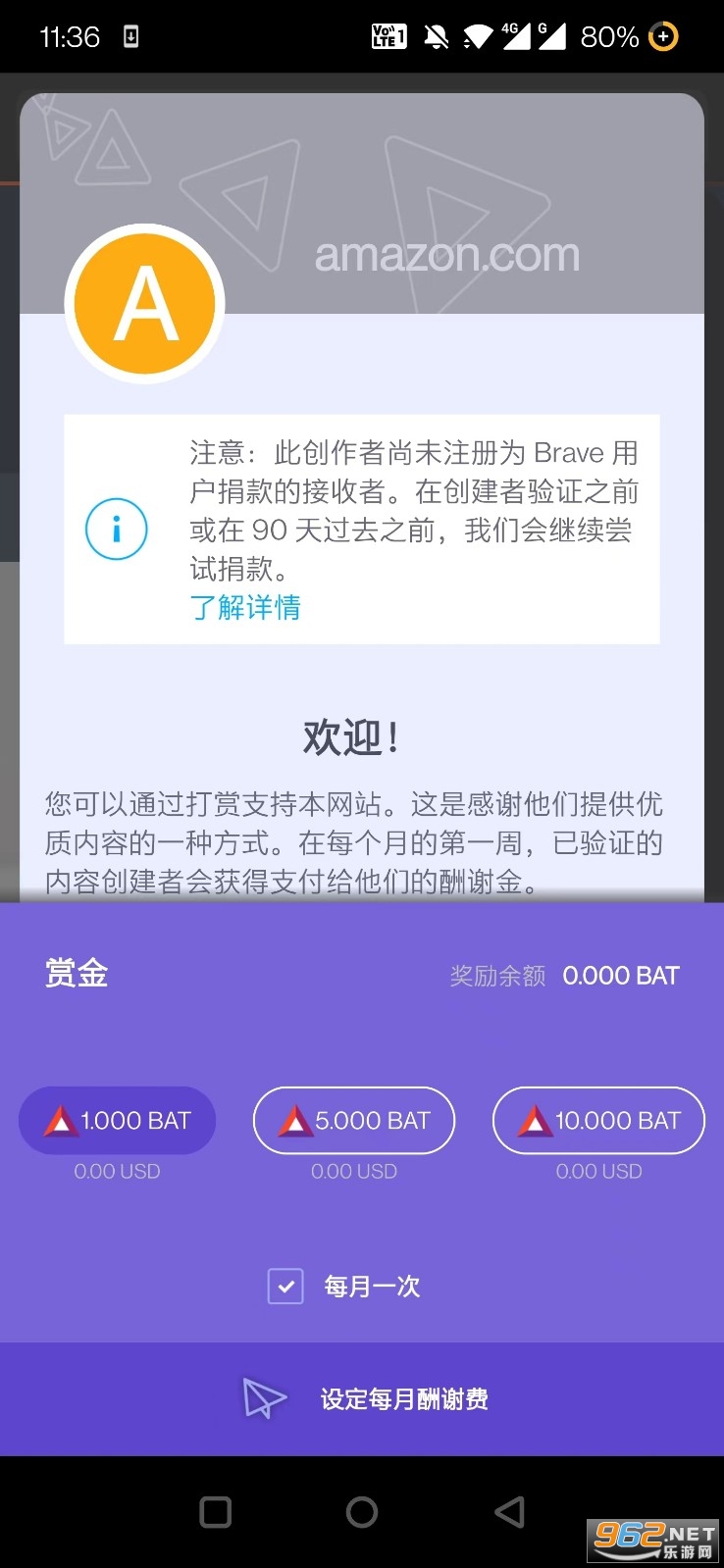Screen dimensions: 724x1568
Task: Tap the 奖励余额 balance label
Action: click(497, 975)
